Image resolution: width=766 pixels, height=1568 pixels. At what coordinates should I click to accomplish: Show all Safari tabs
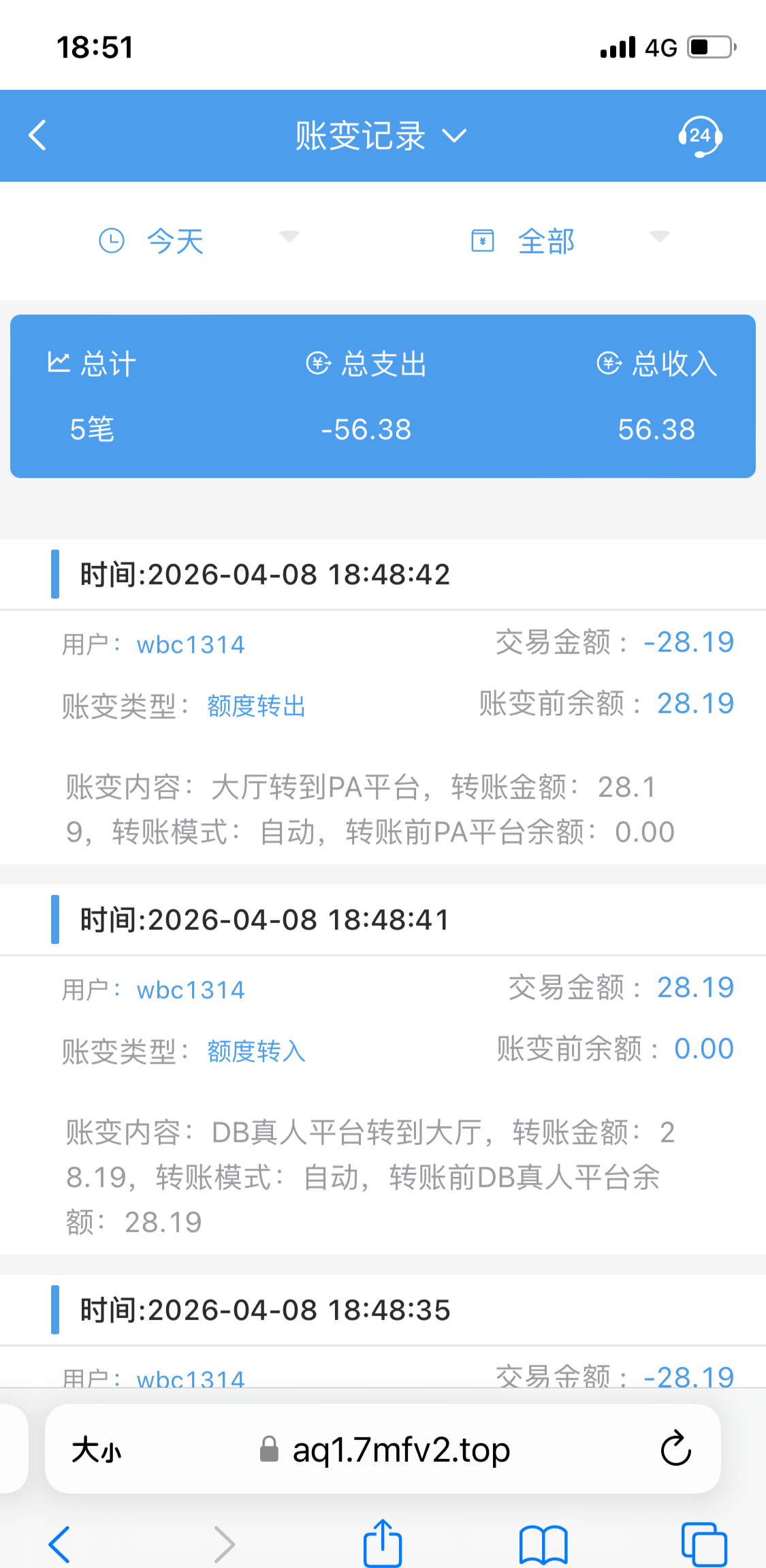click(x=703, y=1544)
